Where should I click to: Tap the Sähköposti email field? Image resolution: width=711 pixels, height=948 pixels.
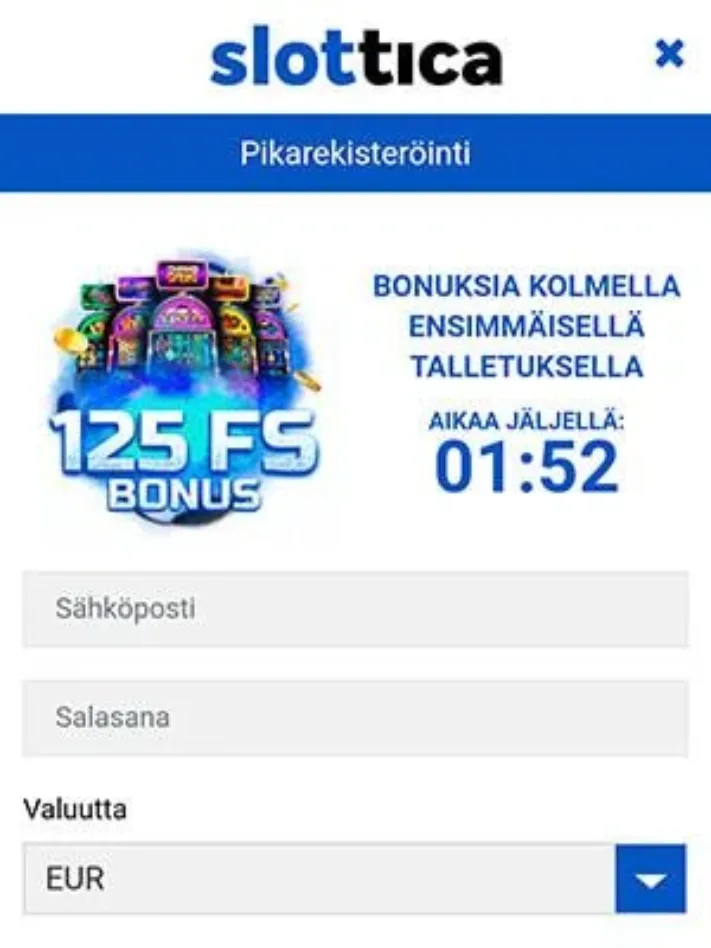[355, 609]
